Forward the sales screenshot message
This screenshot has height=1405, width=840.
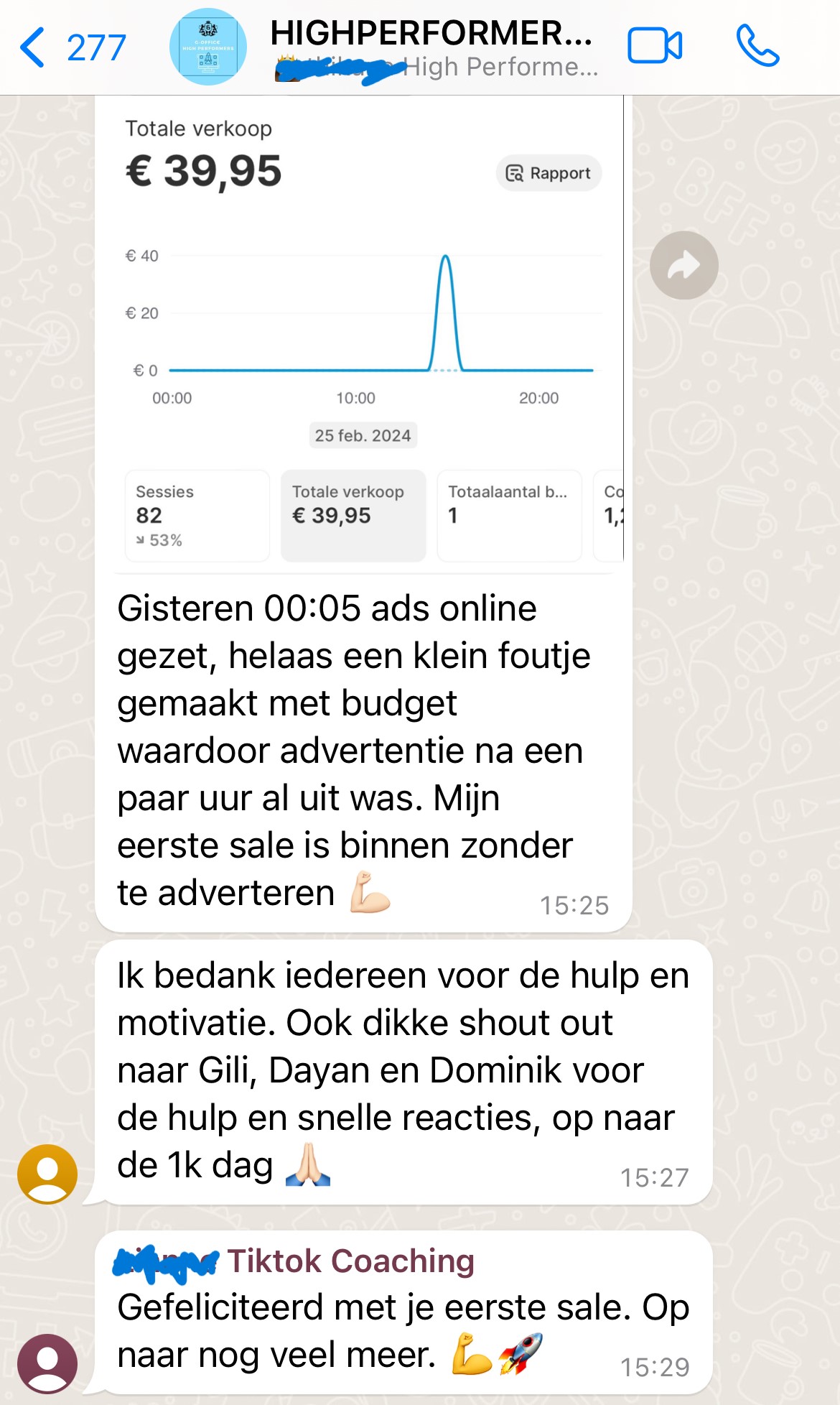[684, 265]
